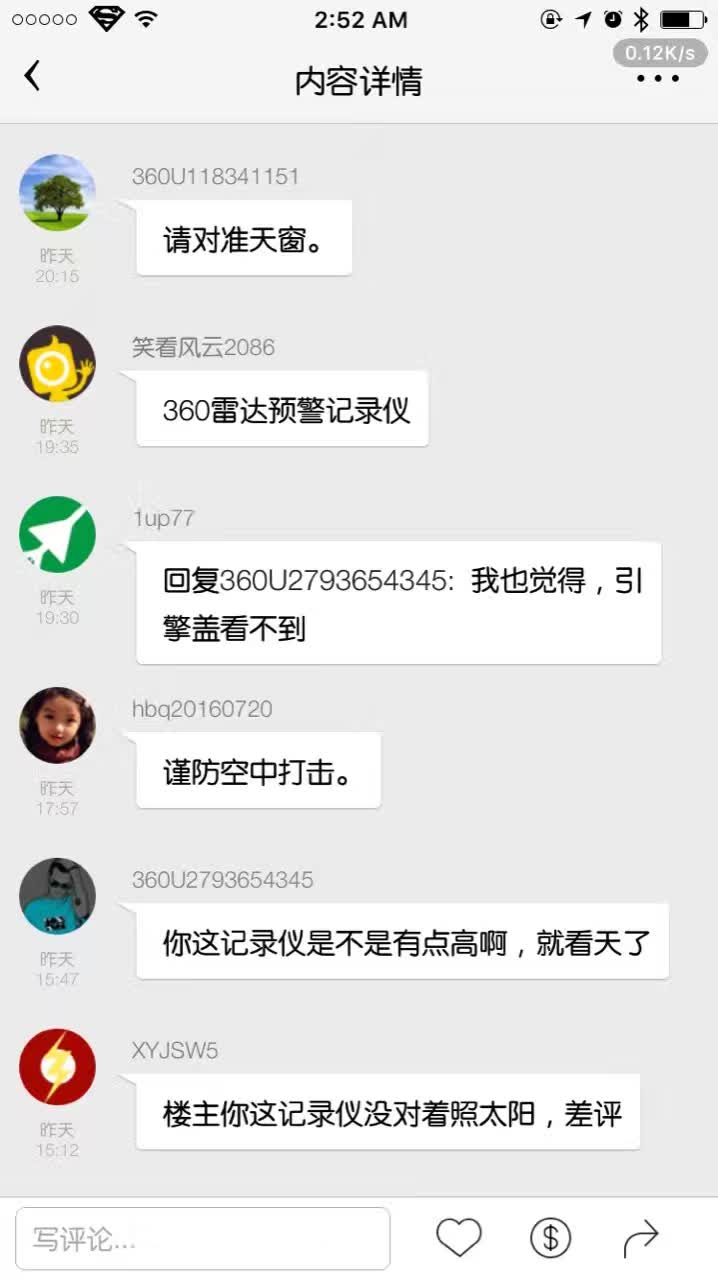This screenshot has width=718, height=1280.
Task: Share the post with the arrow icon
Action: click(641, 1238)
